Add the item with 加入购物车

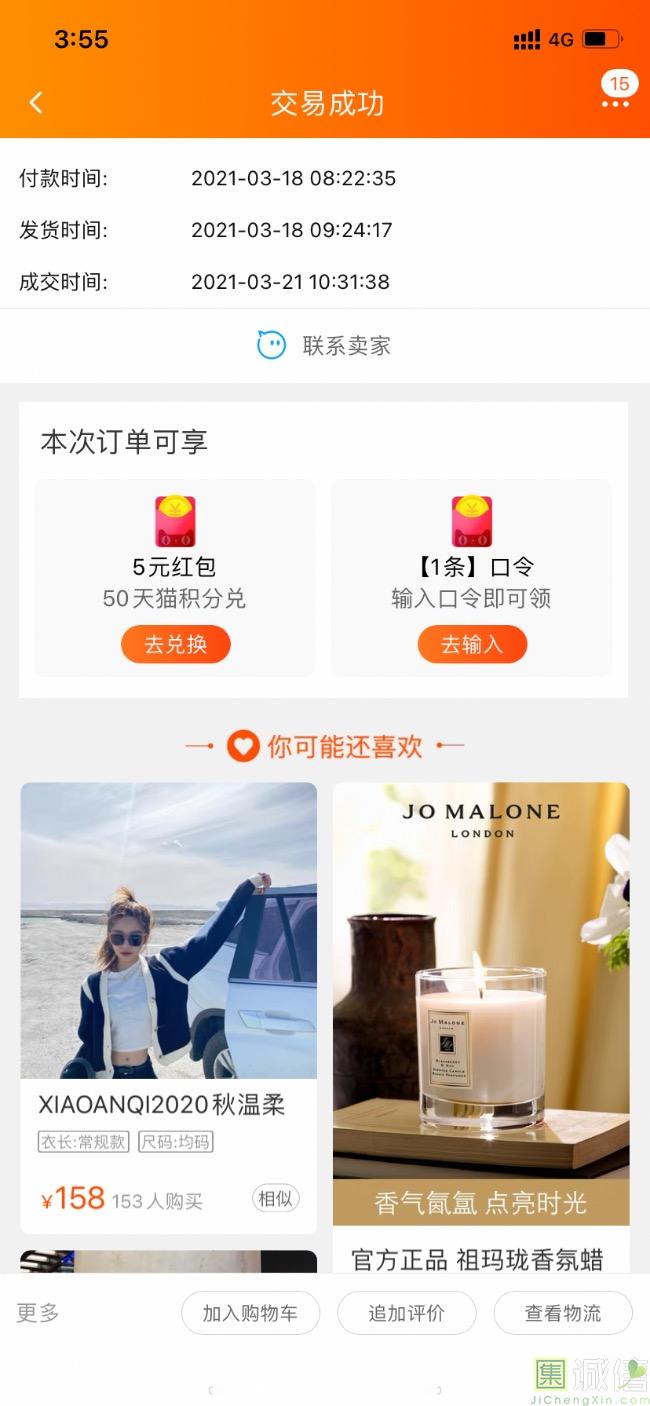click(x=250, y=1313)
